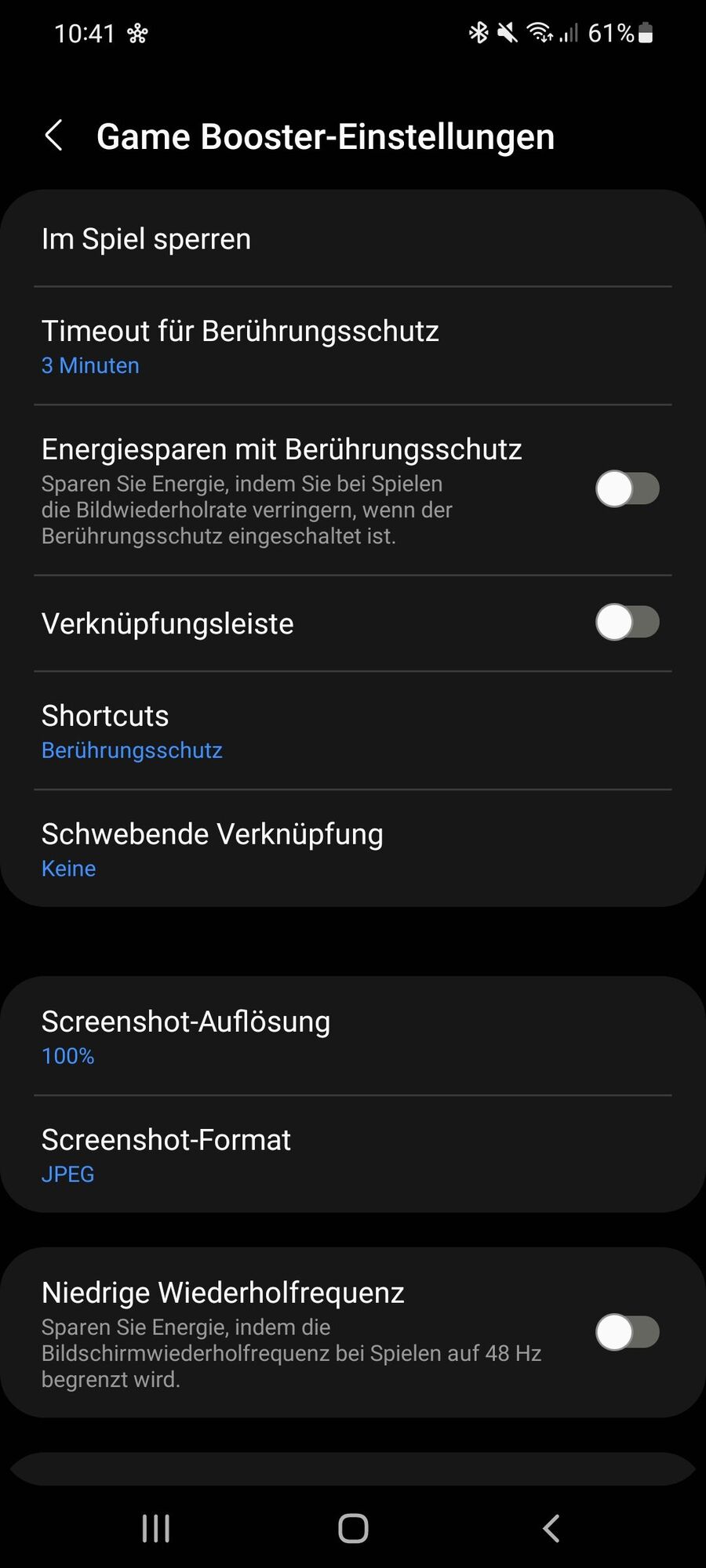Enable Niedrige Wiederholfrequenz toggle
706x1568 pixels.
[627, 1332]
